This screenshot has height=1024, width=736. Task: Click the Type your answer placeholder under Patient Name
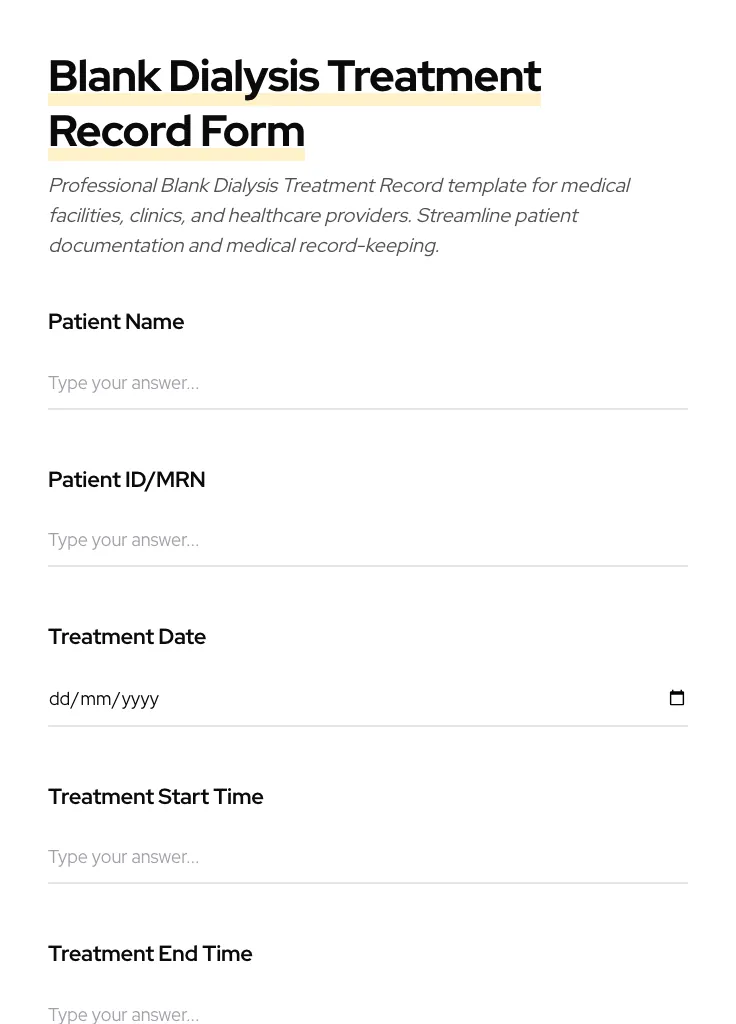(123, 384)
